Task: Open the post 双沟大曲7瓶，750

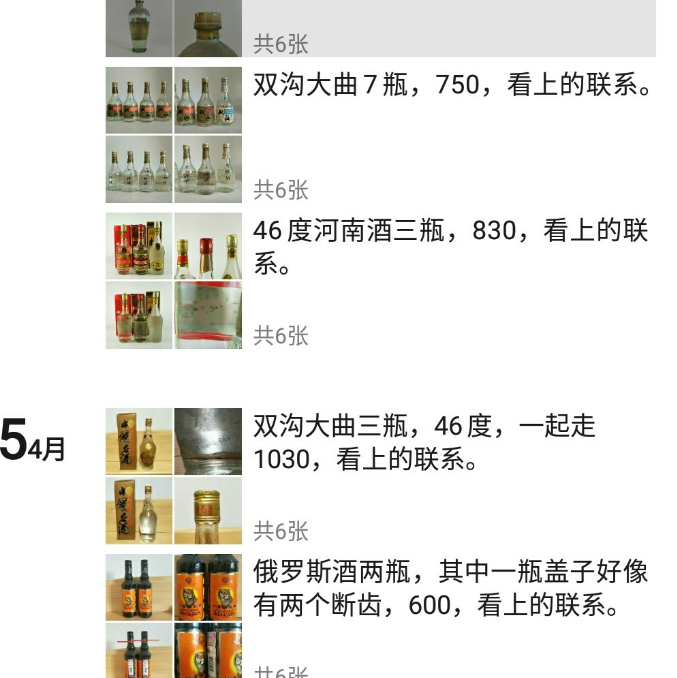Action: pos(452,86)
